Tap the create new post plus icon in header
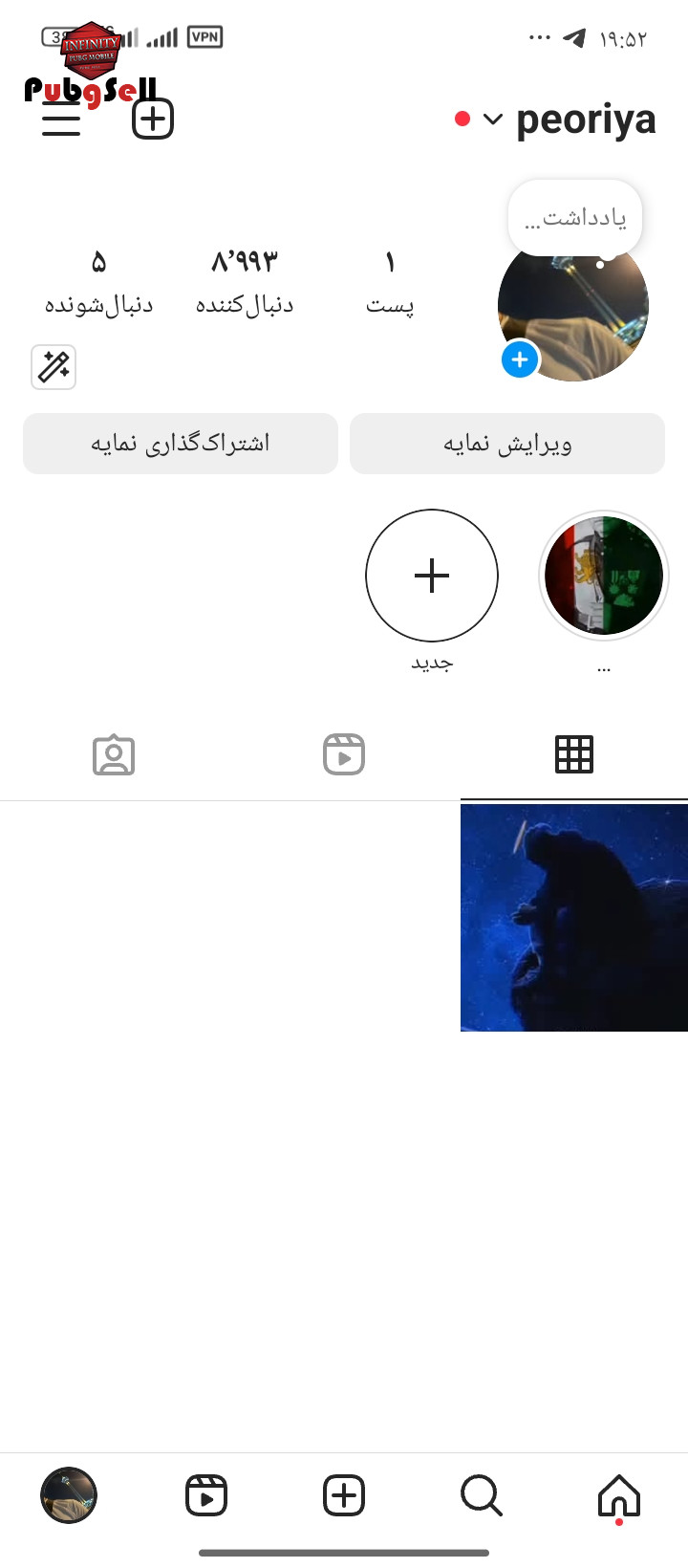Screen dimensions: 688x1568 (x=153, y=120)
